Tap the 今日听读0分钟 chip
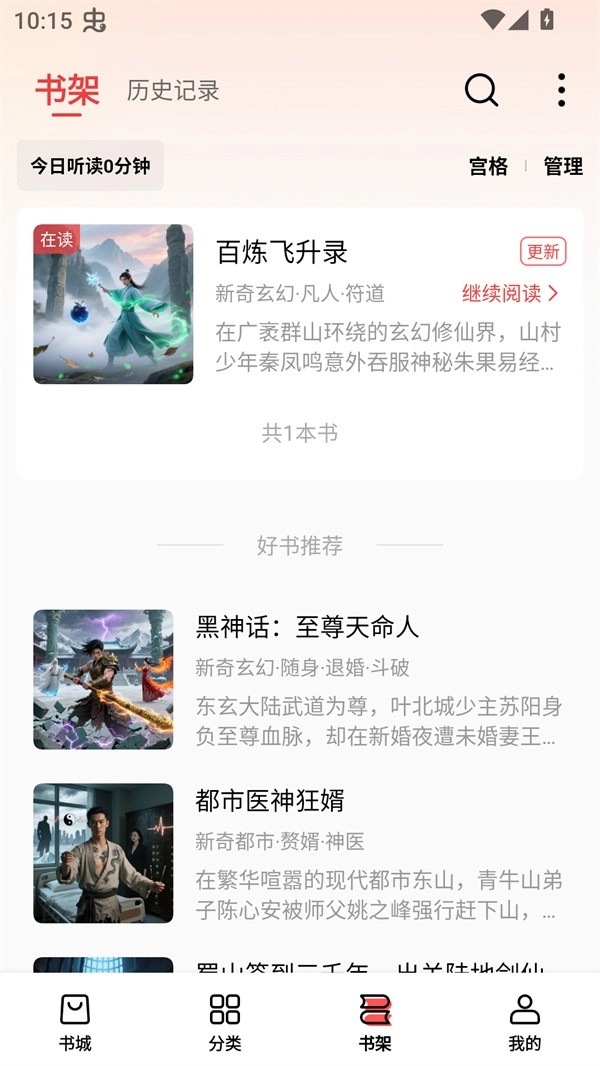 [90, 166]
